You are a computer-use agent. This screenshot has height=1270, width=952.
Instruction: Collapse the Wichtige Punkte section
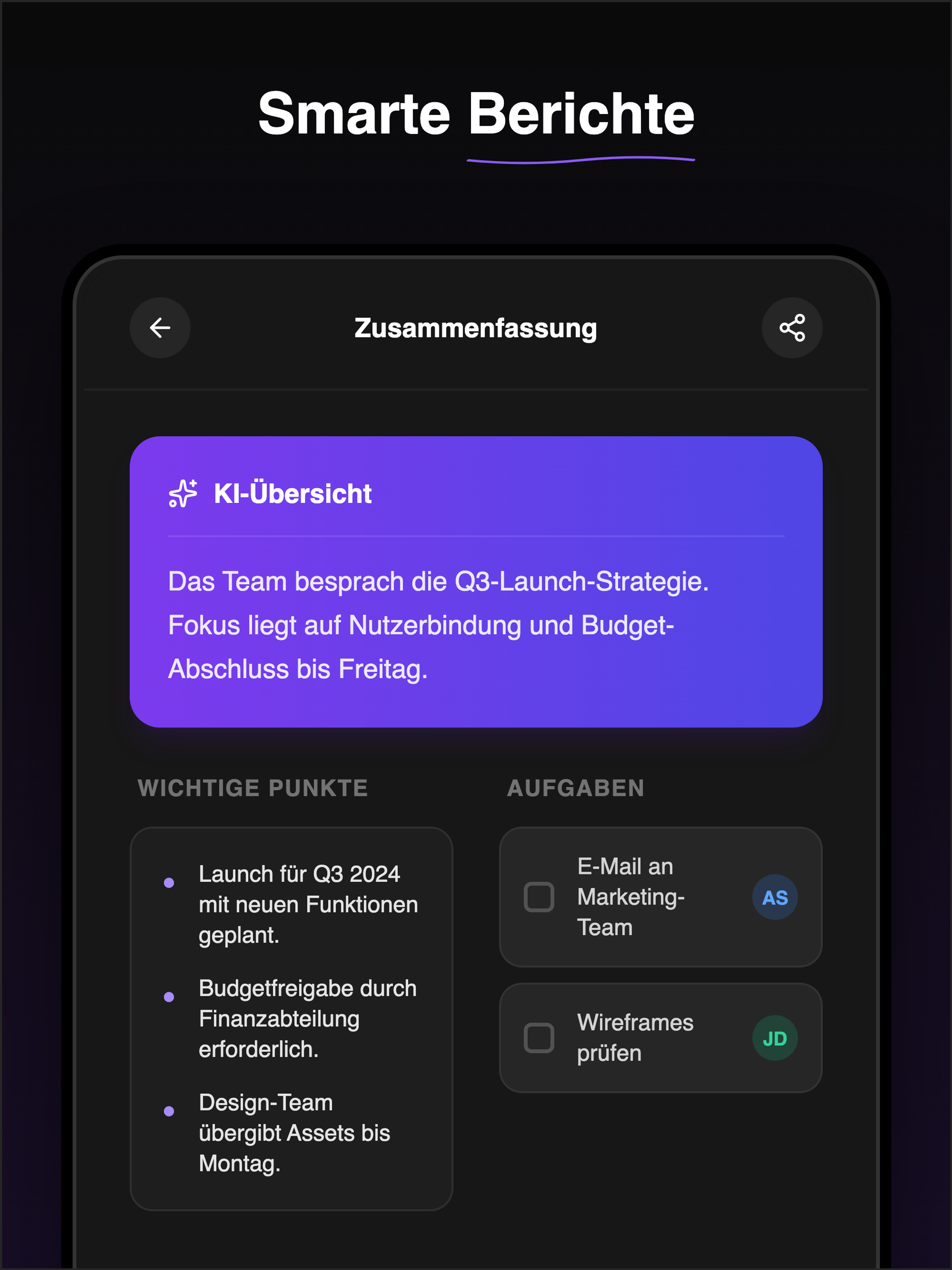(252, 787)
